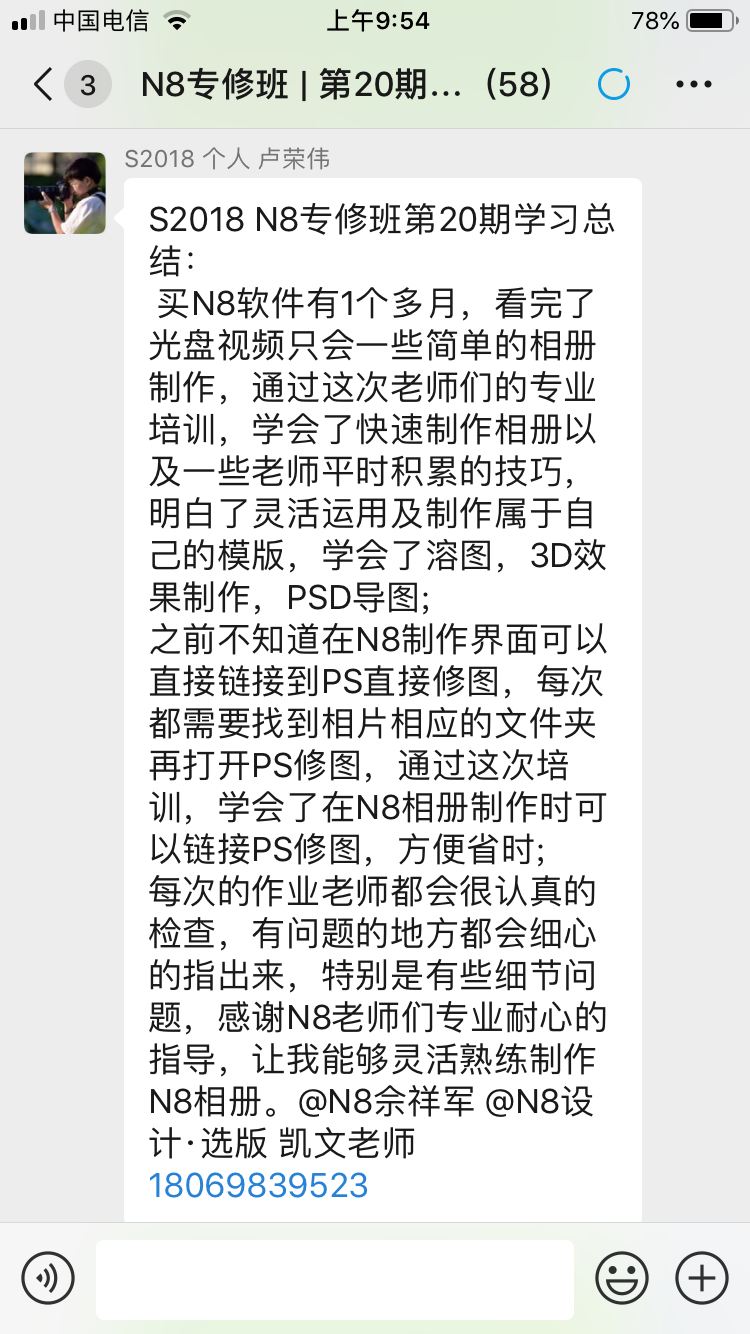Tap the phone number link 18069839523
The width and height of the screenshot is (750, 1334).
coord(258,1185)
